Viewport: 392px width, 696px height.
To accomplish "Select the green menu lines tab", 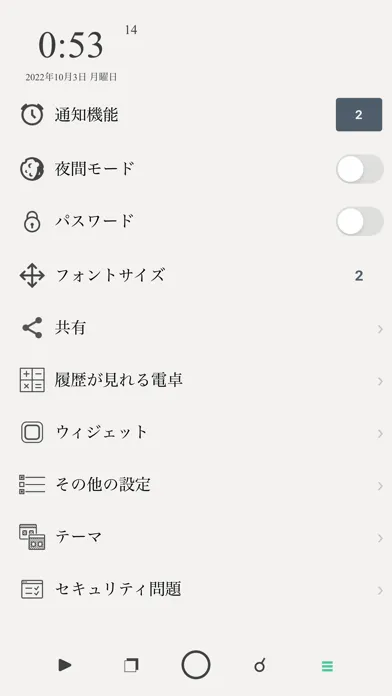I will (327, 666).
